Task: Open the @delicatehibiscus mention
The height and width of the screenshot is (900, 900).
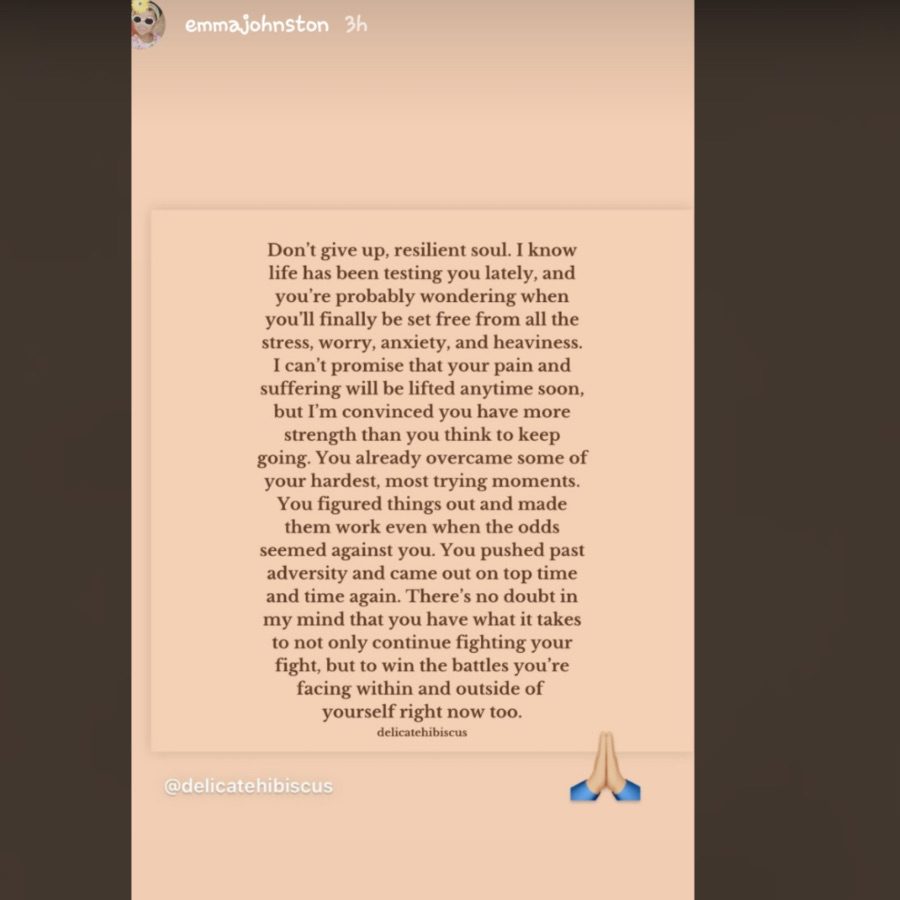Action: point(248,786)
